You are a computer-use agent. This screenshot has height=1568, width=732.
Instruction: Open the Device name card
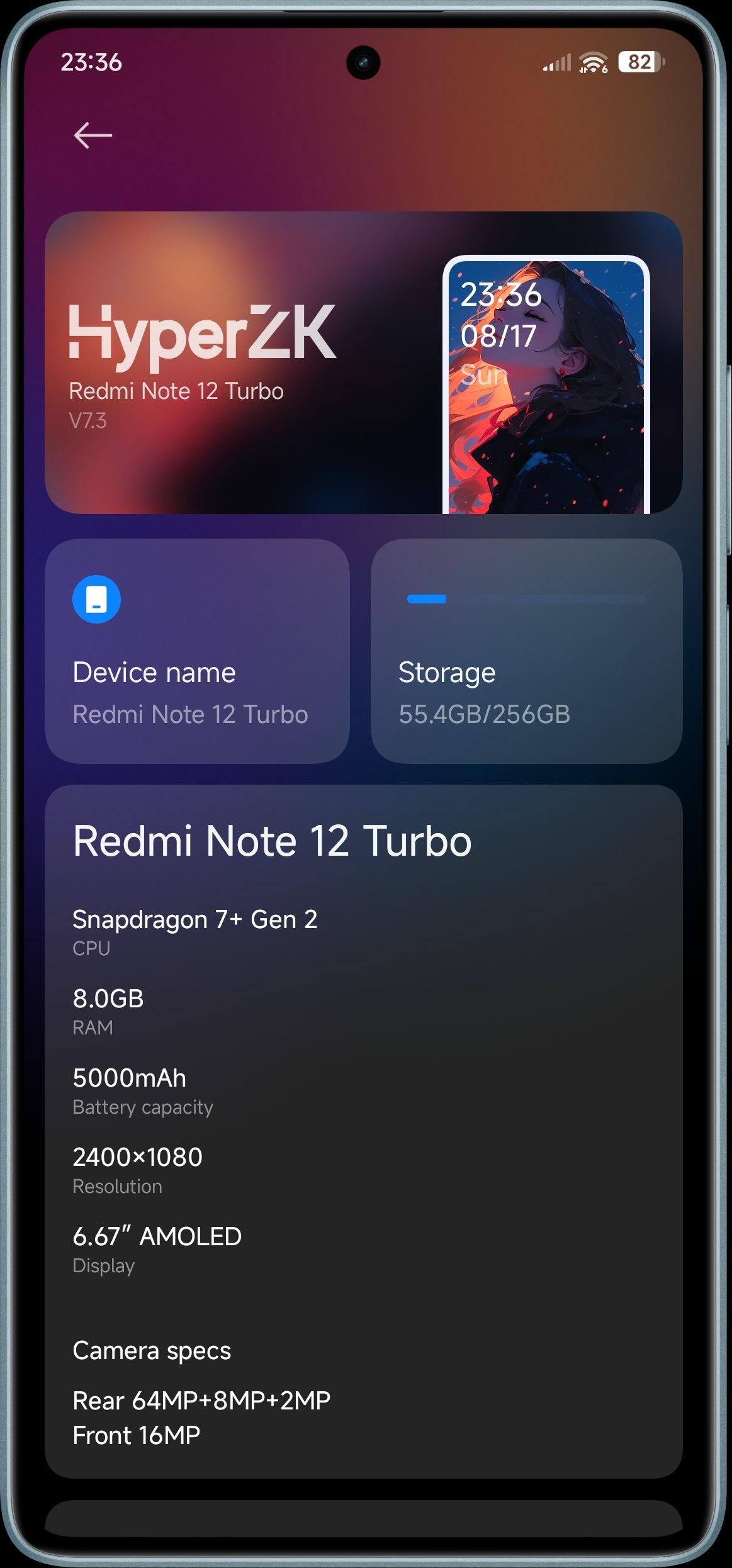[x=197, y=651]
